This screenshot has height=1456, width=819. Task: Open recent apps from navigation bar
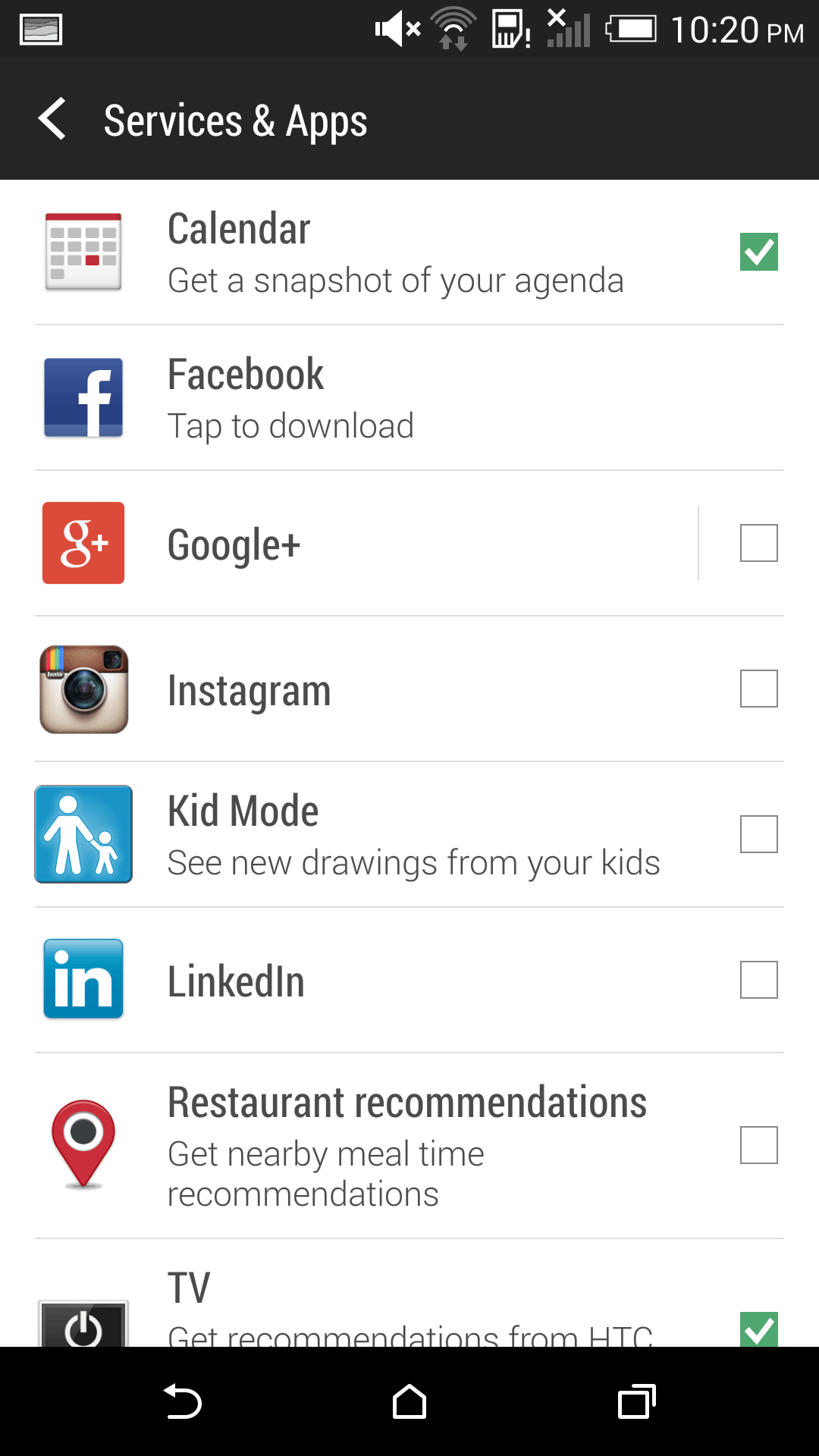[637, 1401]
